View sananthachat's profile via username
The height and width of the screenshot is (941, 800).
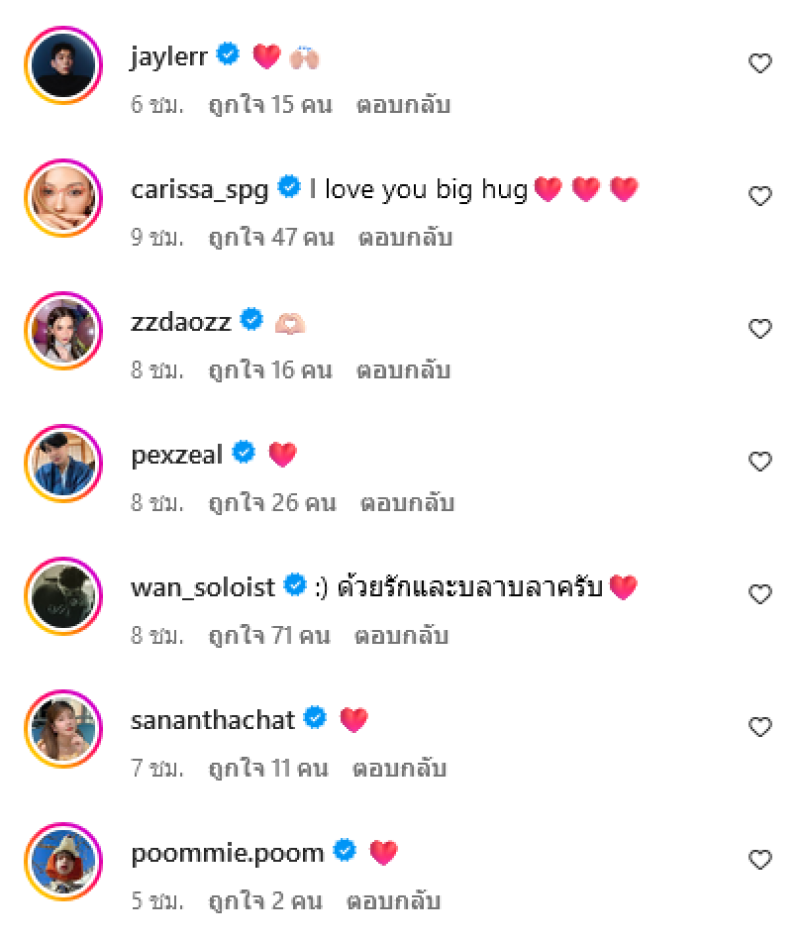(x=213, y=720)
